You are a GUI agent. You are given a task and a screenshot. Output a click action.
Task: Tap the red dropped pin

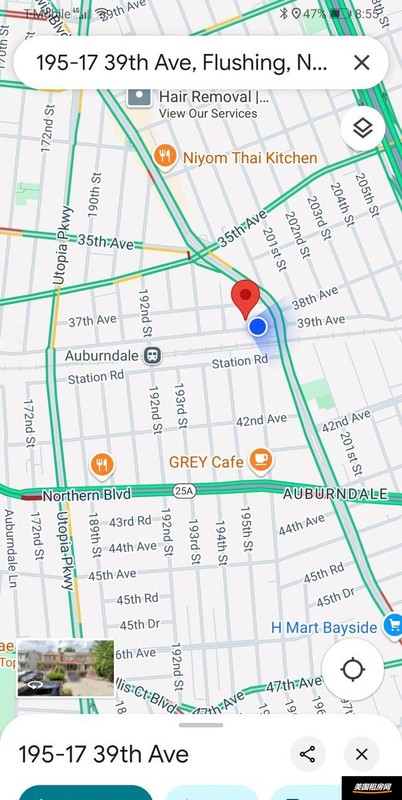[246, 299]
